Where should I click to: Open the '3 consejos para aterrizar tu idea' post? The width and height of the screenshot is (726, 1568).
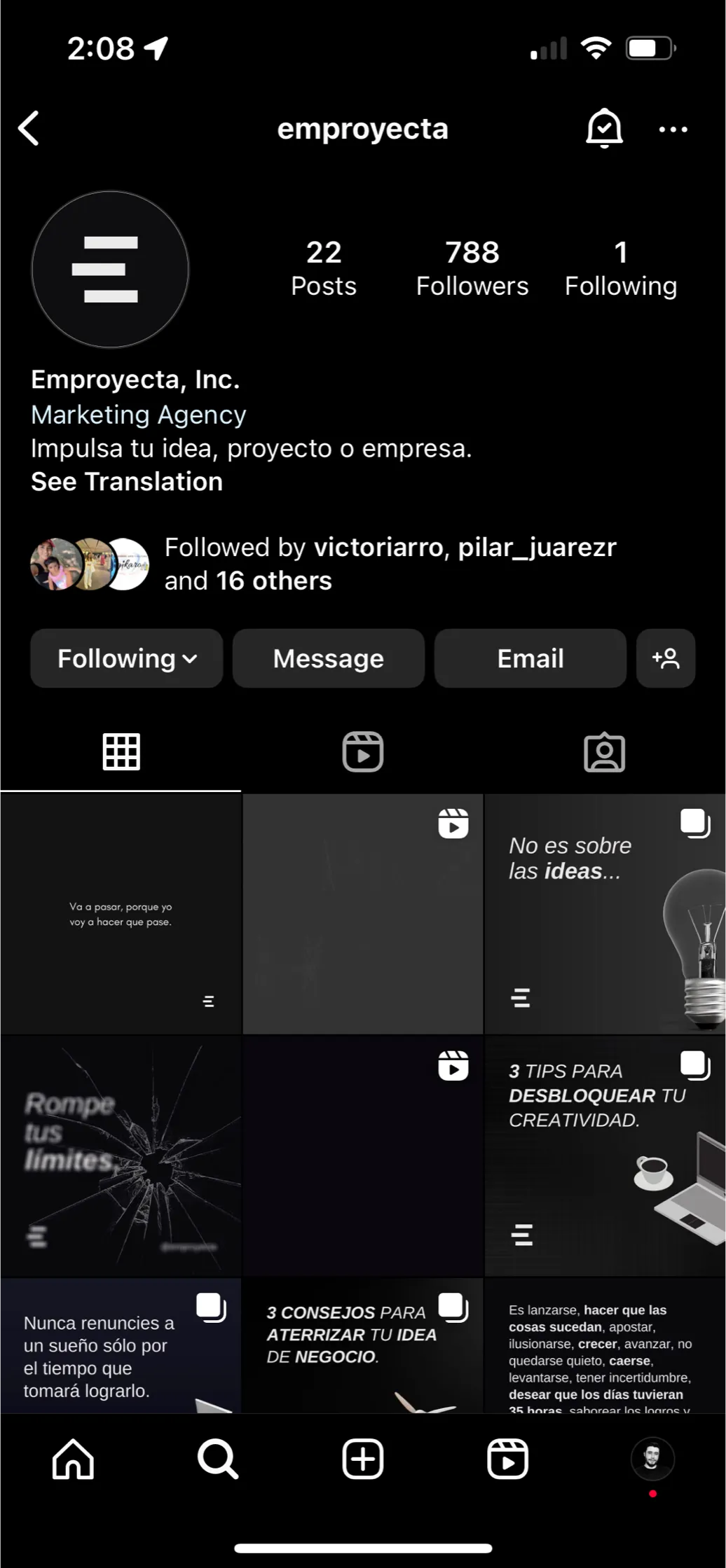tap(362, 1345)
